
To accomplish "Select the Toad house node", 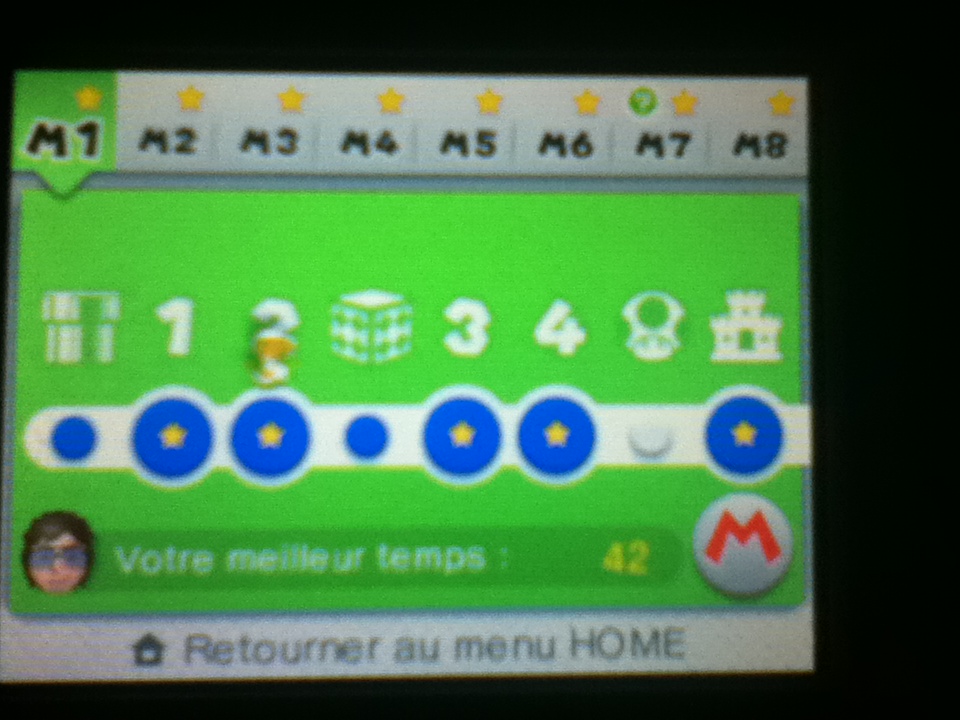I will click(x=651, y=439).
